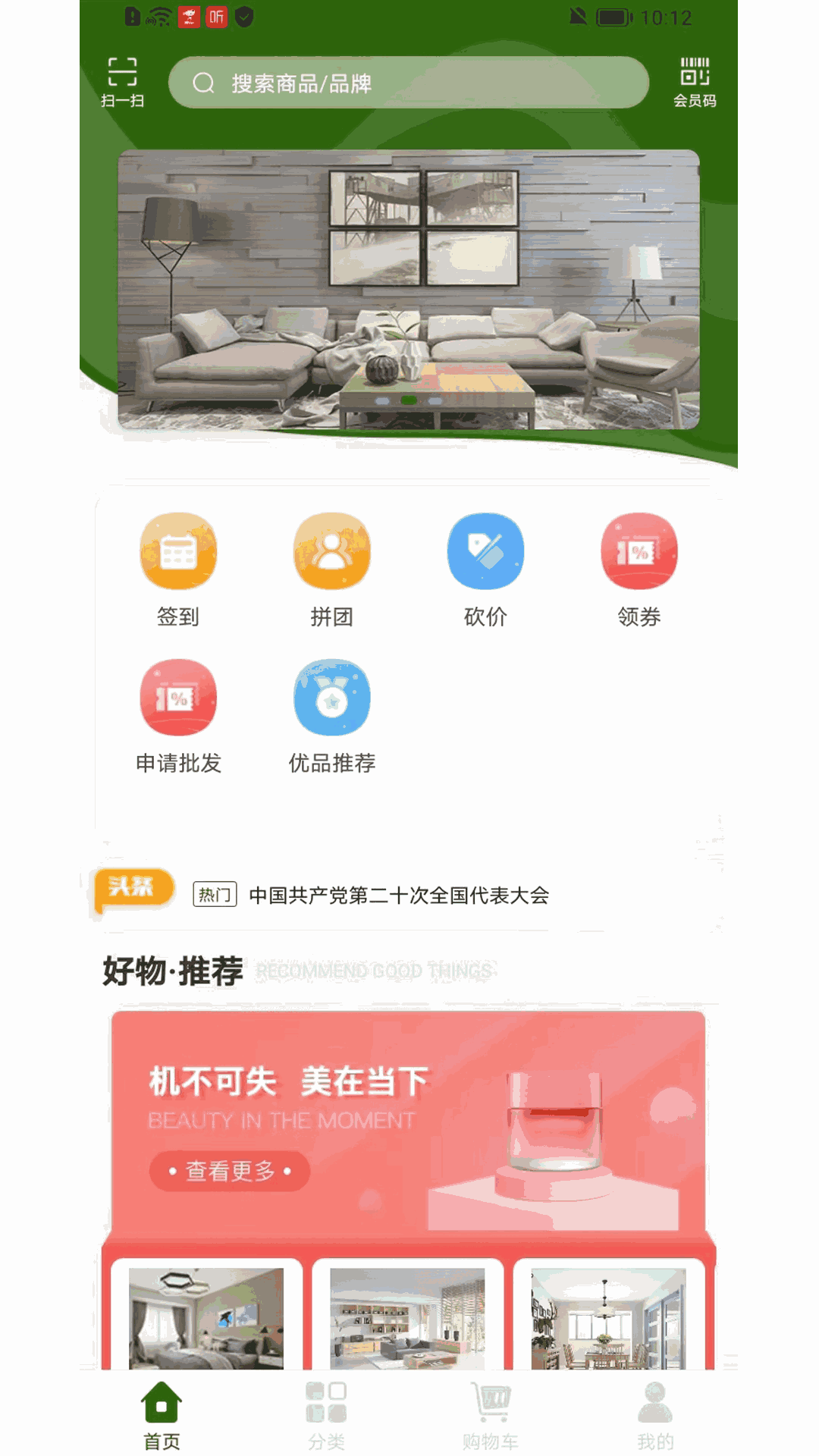This screenshot has height=1456, width=819.
Task: Read the 热门 headline about 第二十次全国代表大会
Action: [398, 896]
